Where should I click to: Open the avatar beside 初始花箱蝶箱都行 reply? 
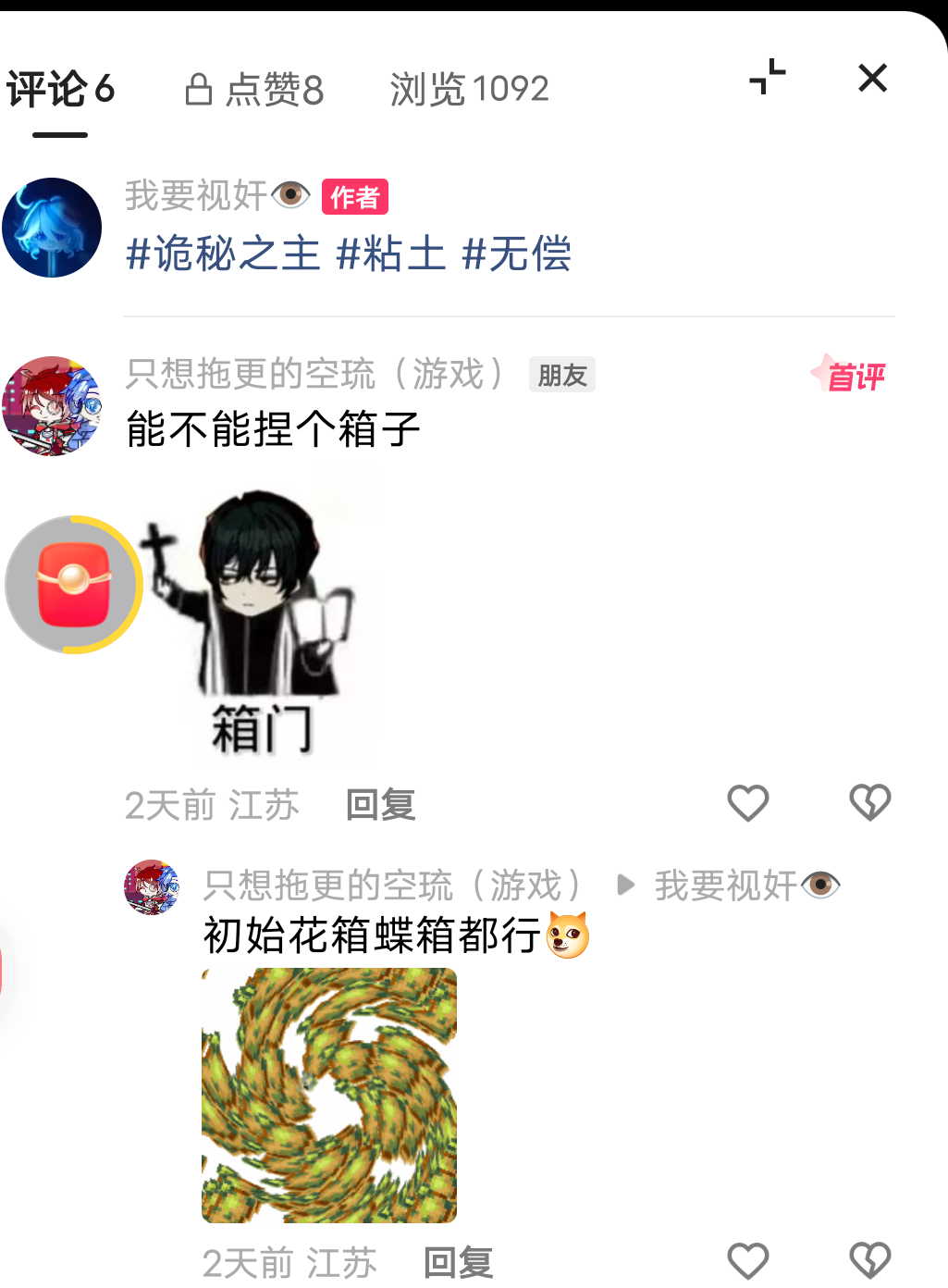(152, 886)
